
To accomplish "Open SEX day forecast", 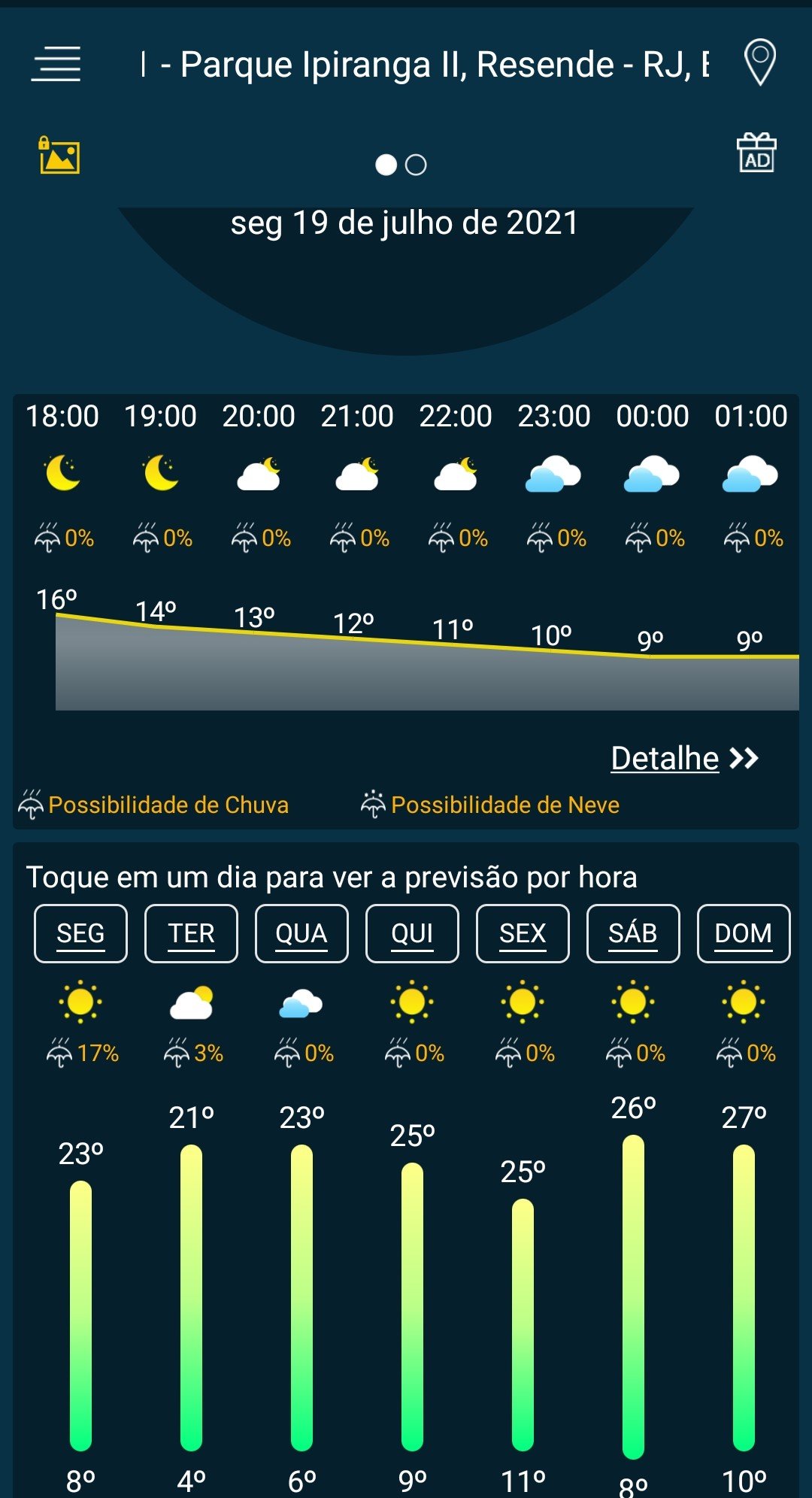I will [x=523, y=933].
